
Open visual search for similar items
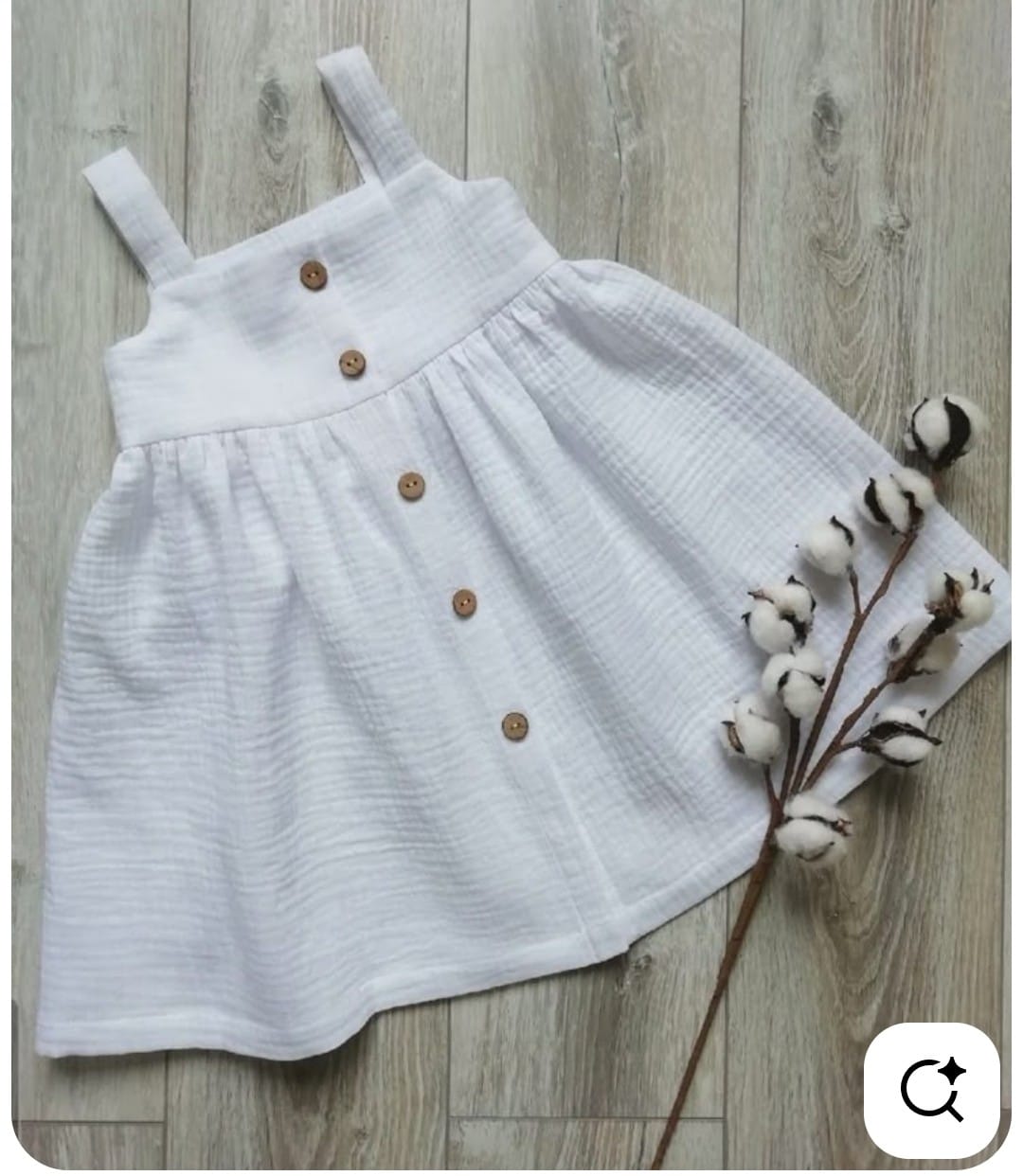(931, 1089)
